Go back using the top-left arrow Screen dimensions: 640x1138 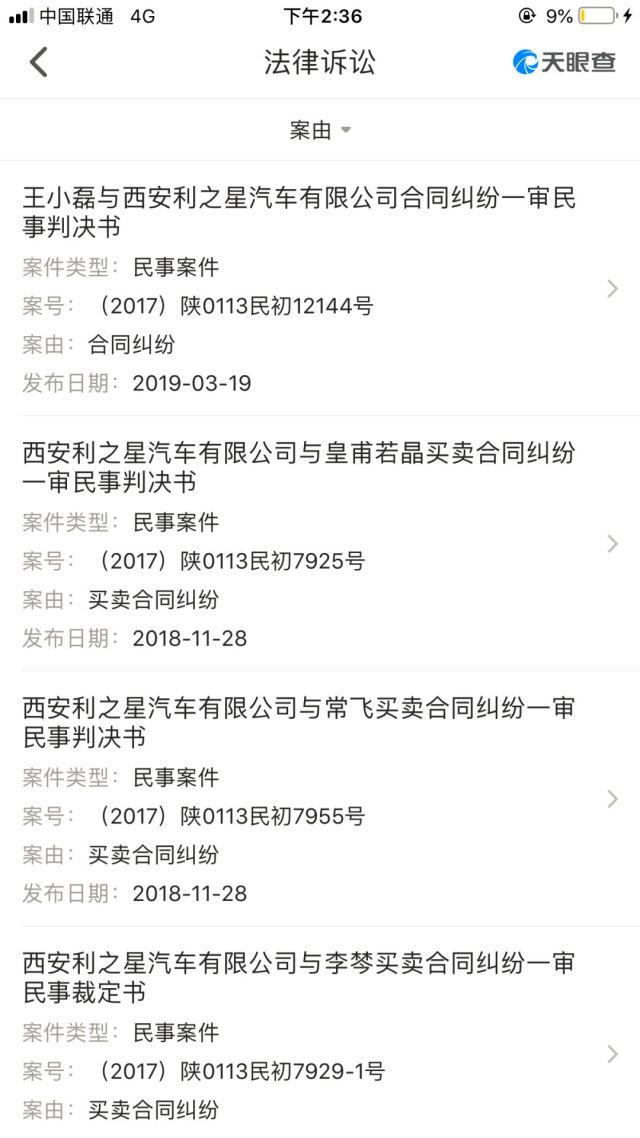point(38,62)
